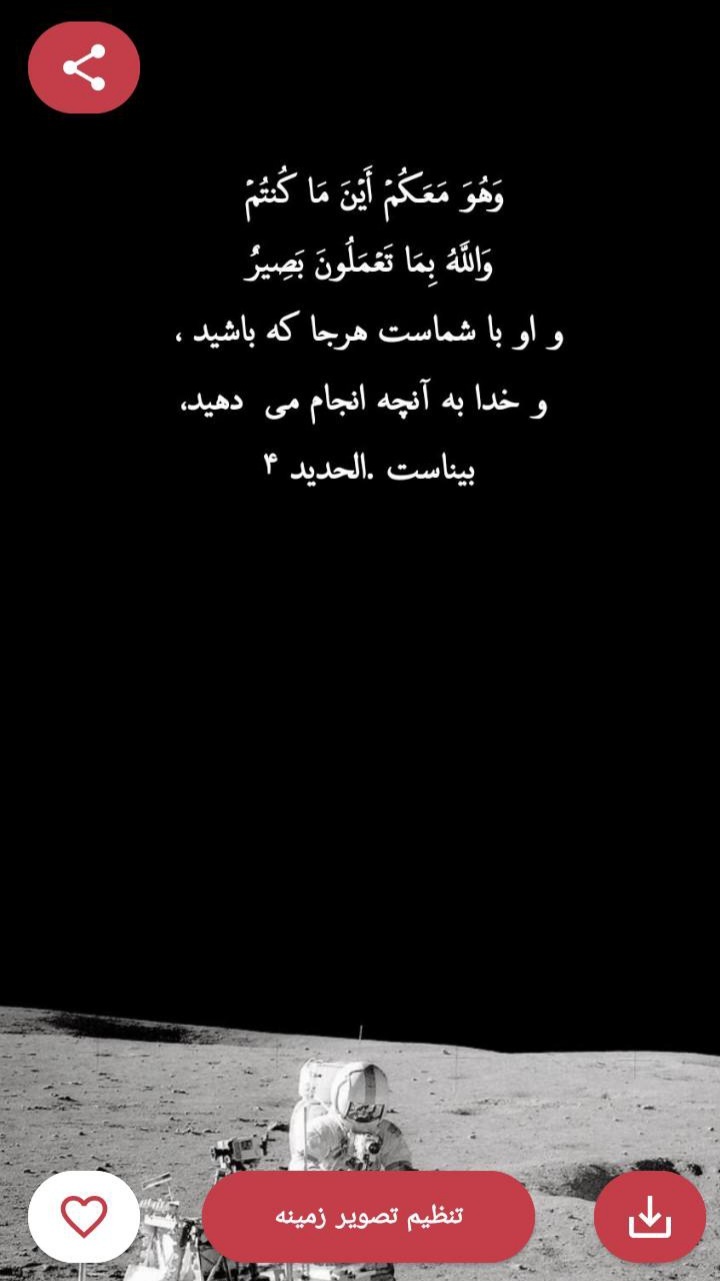Tap the تنظیم تصویر زمینه button
The height and width of the screenshot is (1281, 720).
pyautogui.click(x=369, y=1216)
